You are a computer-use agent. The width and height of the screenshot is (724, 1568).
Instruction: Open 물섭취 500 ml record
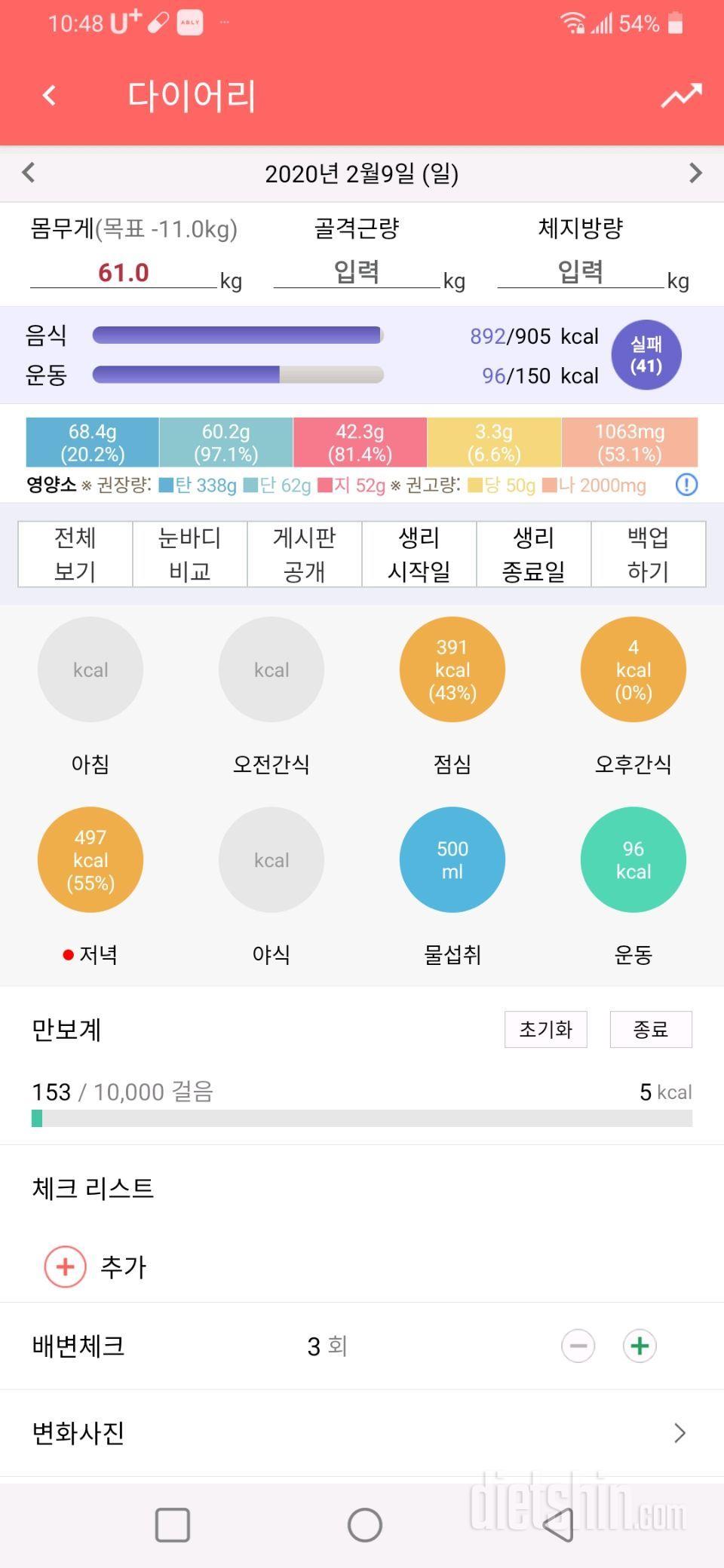pyautogui.click(x=452, y=859)
